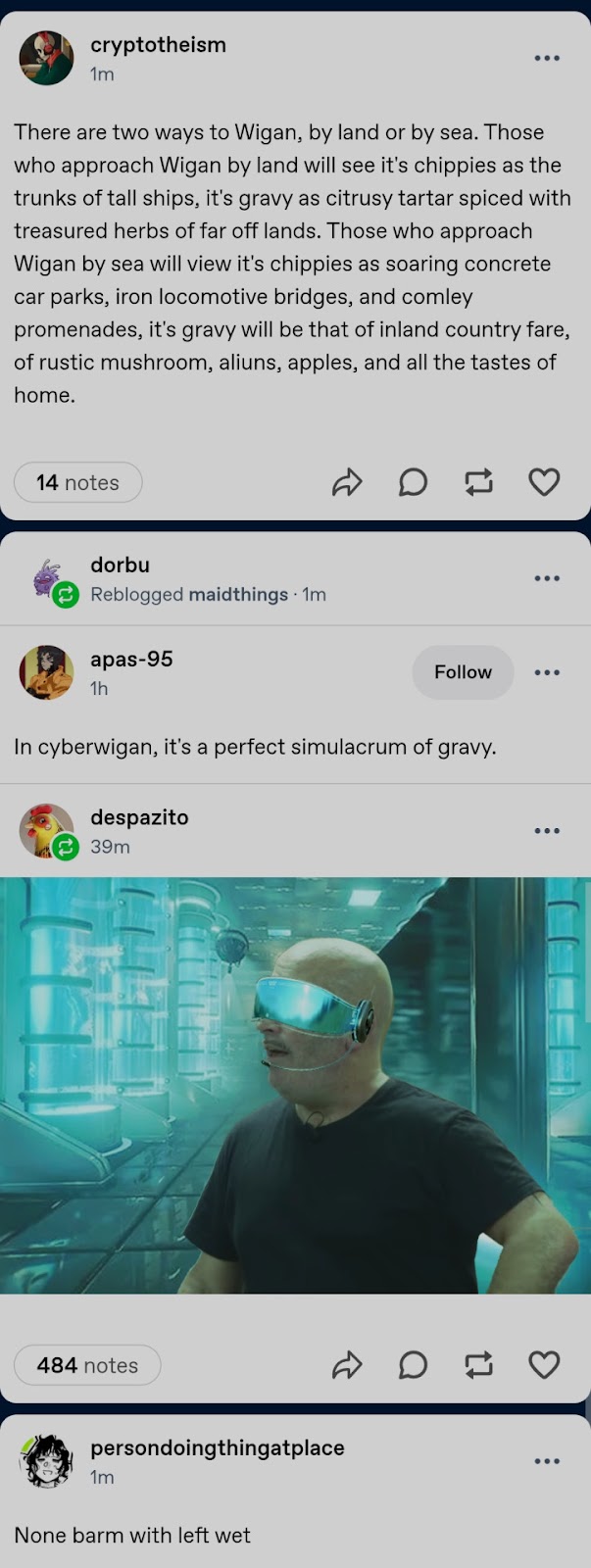Open overflow menu on dorbu's reblog
The height and width of the screenshot is (1568, 591).
[x=547, y=578]
